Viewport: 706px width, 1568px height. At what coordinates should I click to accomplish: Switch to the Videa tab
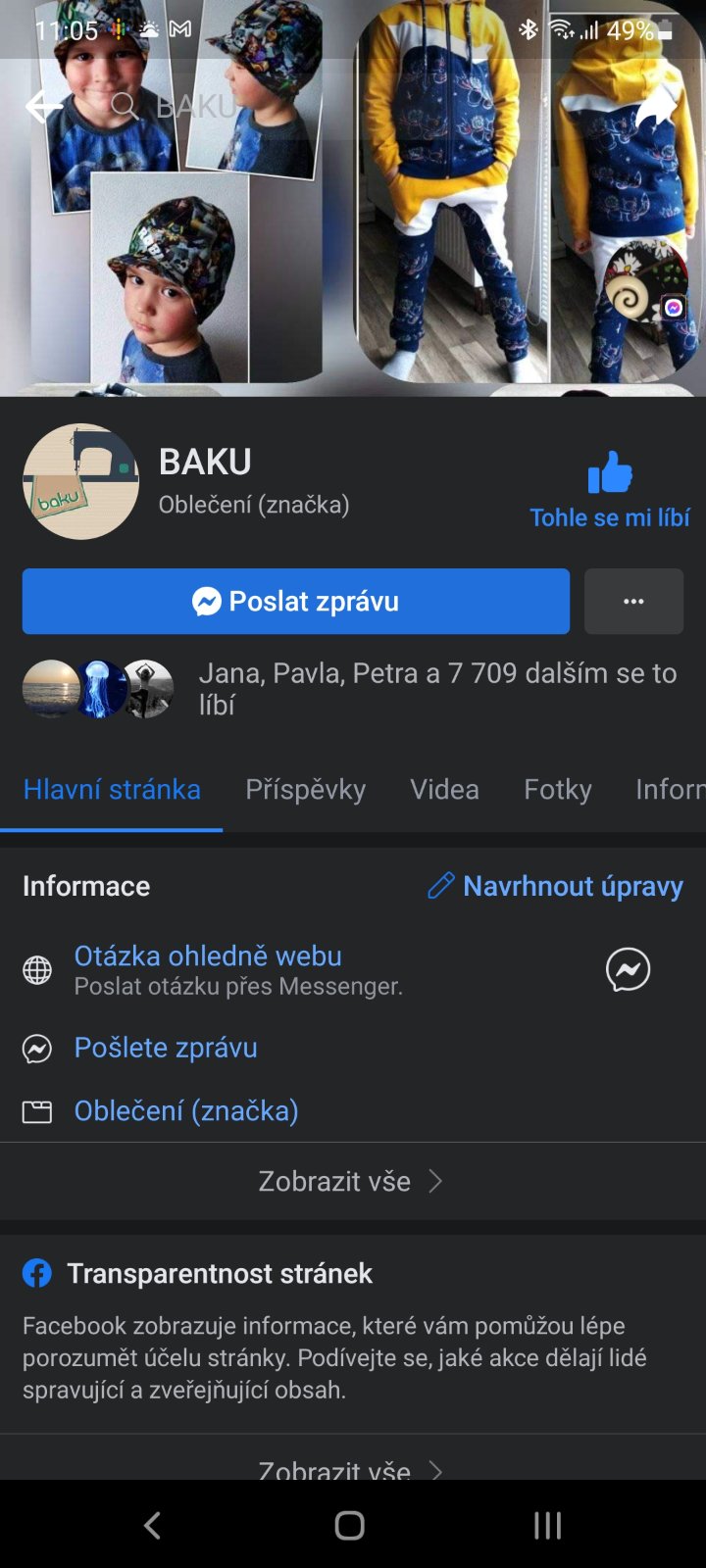[444, 790]
